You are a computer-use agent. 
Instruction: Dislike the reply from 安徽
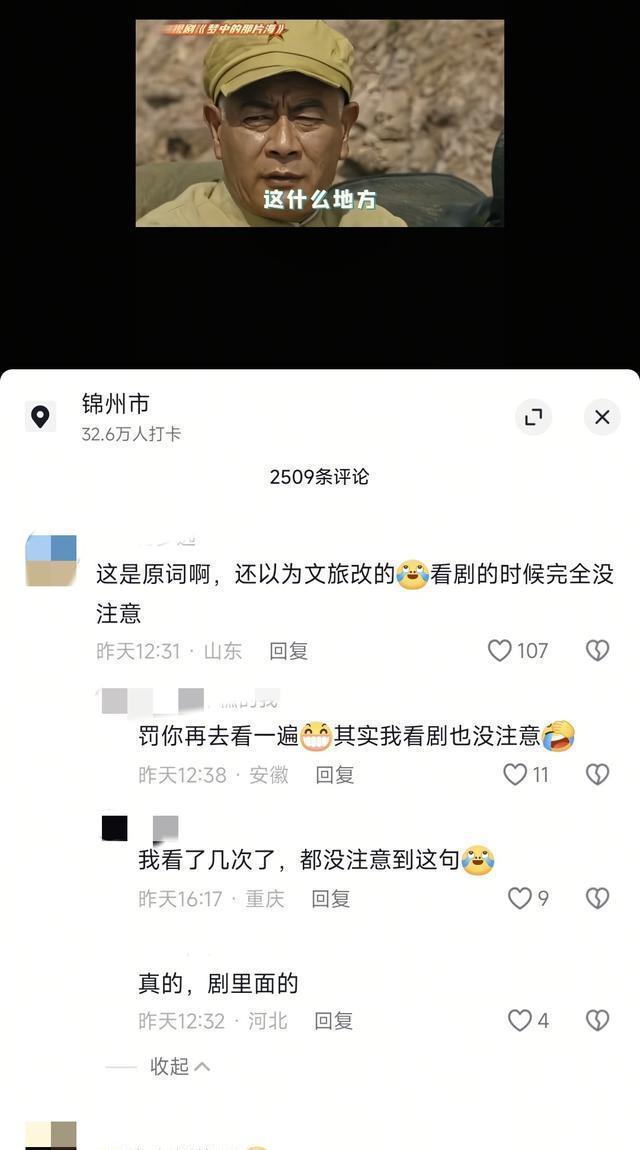597,775
